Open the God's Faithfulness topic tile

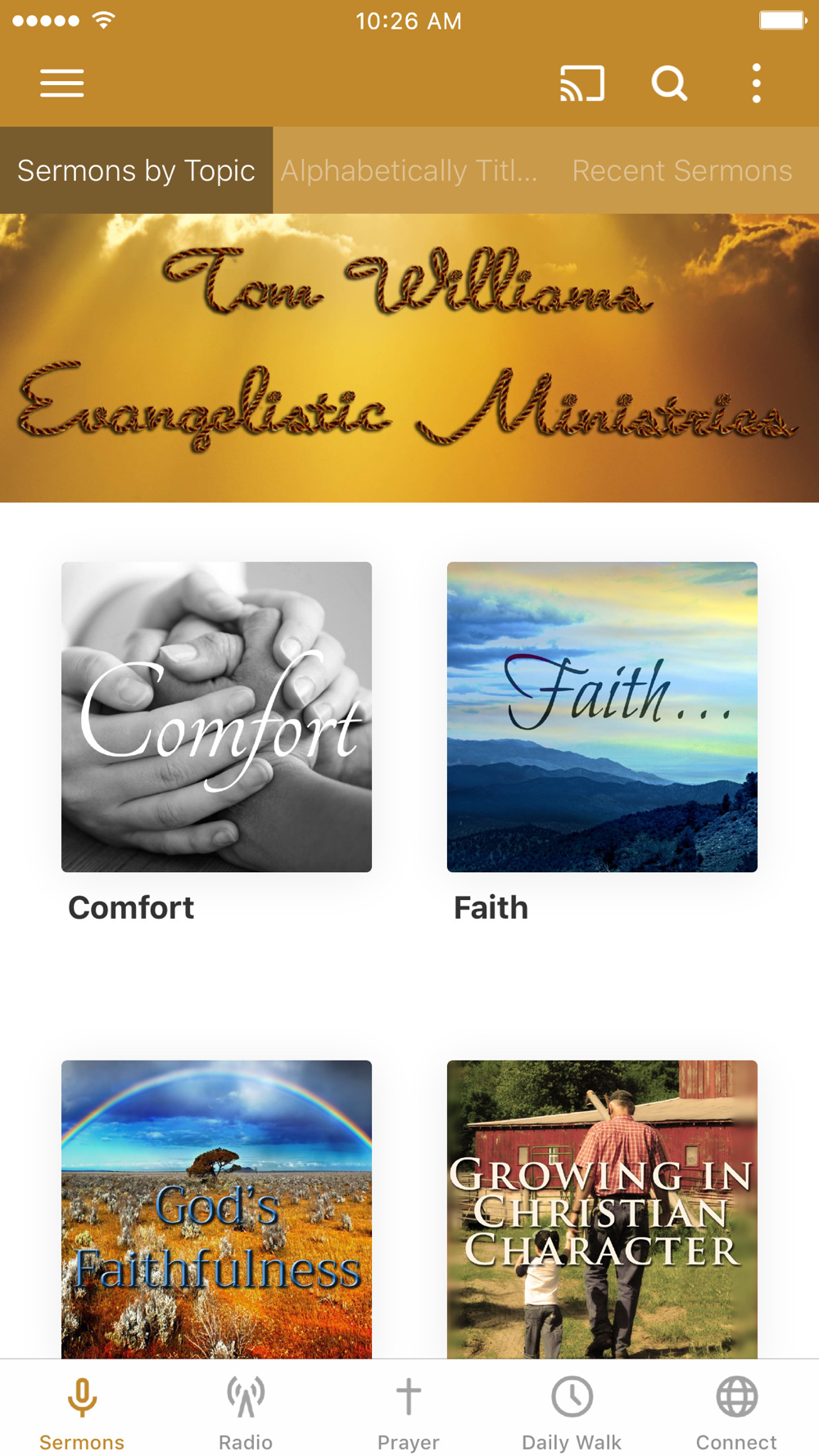pos(216,1209)
